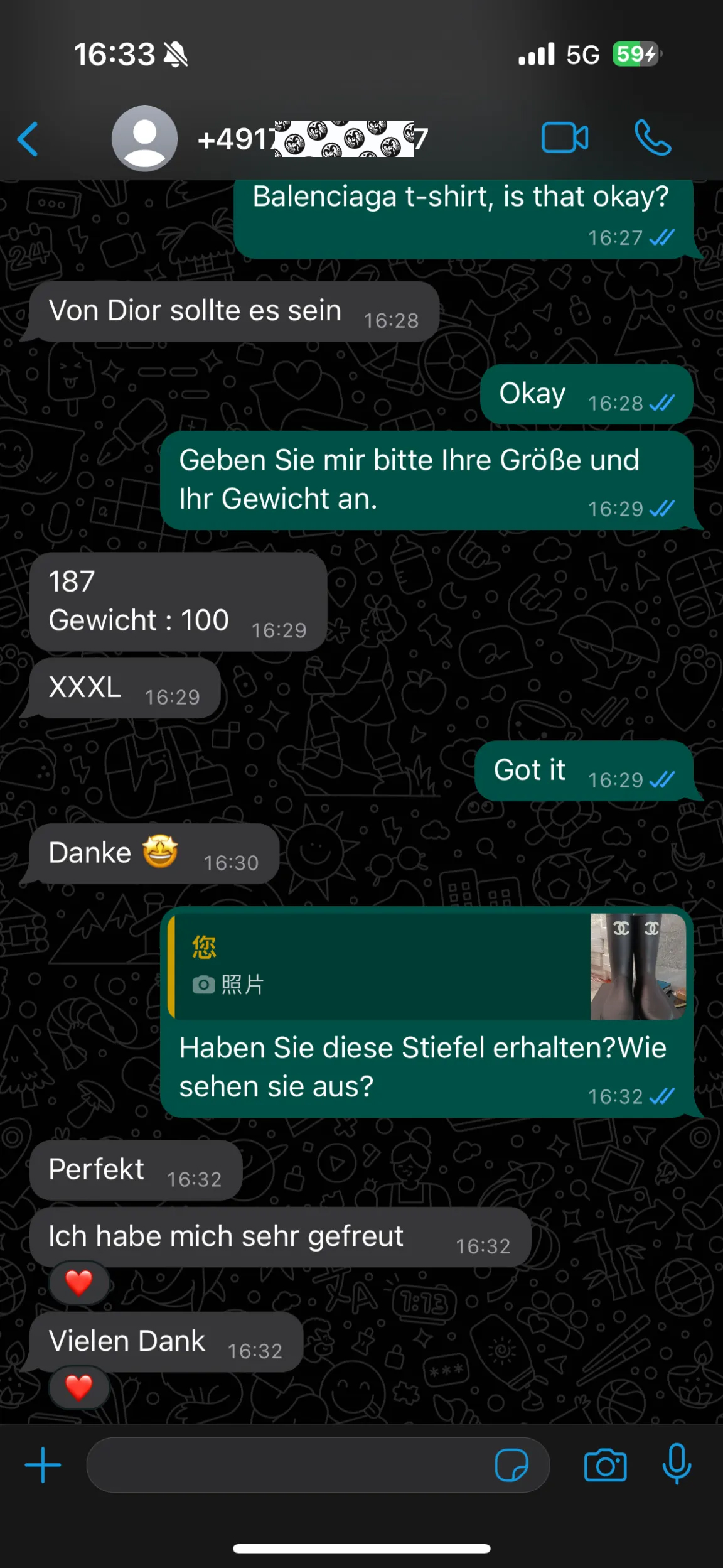Open the sticker picker
The image size is (723, 1568).
pyautogui.click(x=511, y=1464)
